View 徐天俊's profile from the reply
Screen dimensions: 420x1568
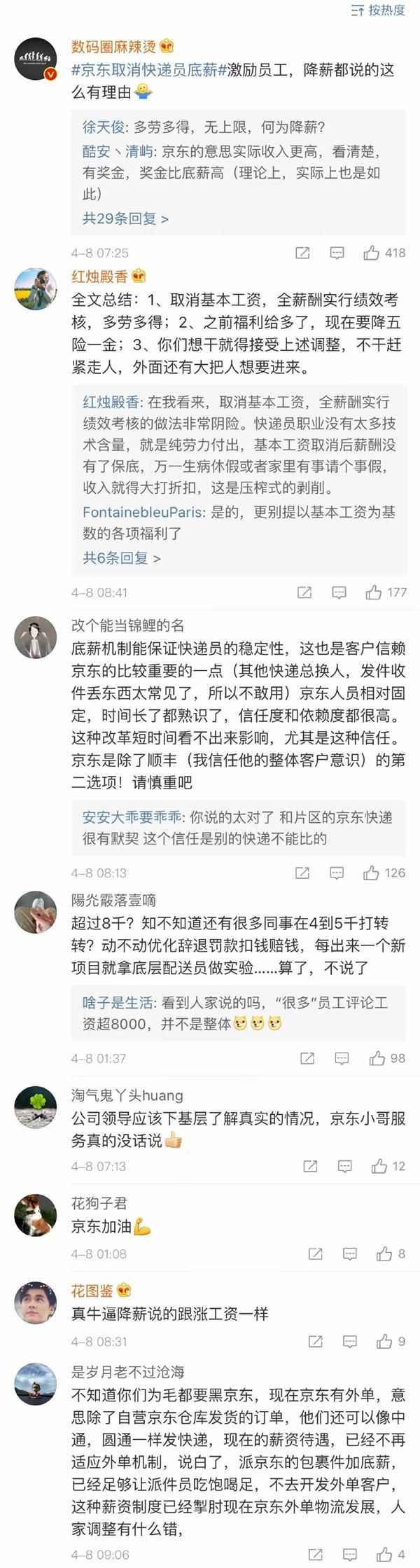coord(104,127)
